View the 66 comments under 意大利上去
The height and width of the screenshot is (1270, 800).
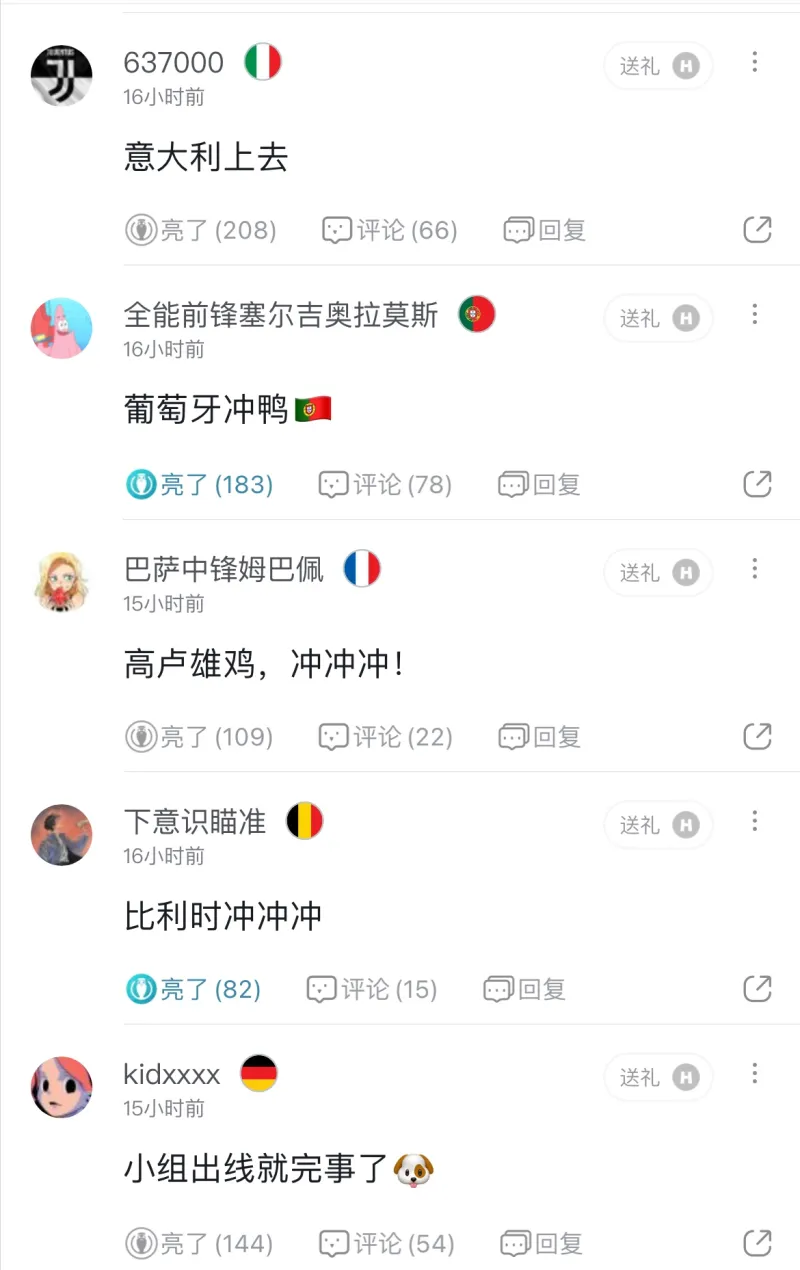[x=389, y=230]
